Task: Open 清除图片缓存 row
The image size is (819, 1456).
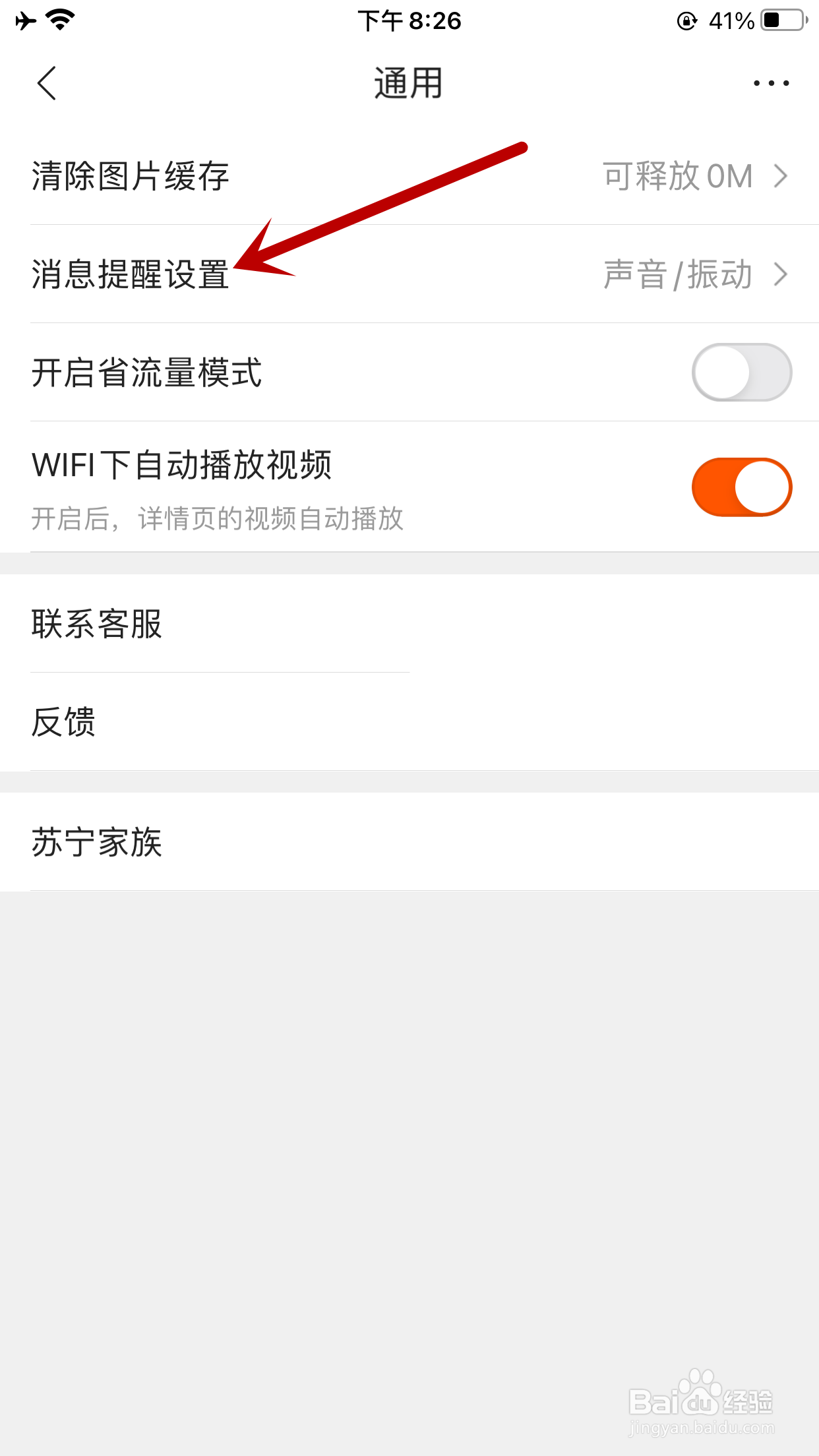Action: 409,176
